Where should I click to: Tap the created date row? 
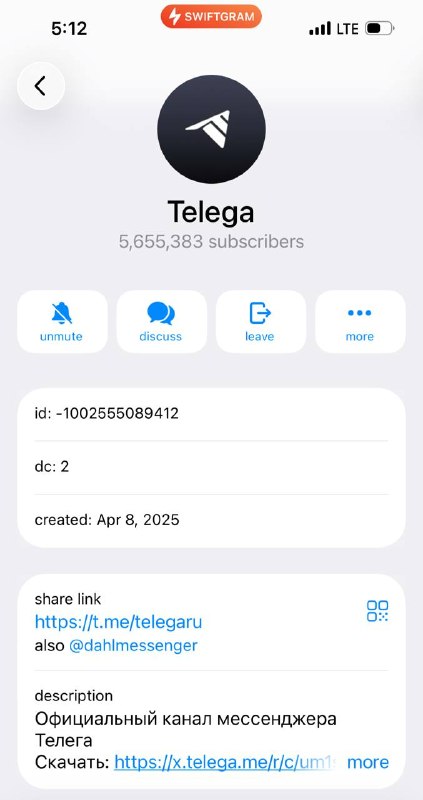coord(211,521)
